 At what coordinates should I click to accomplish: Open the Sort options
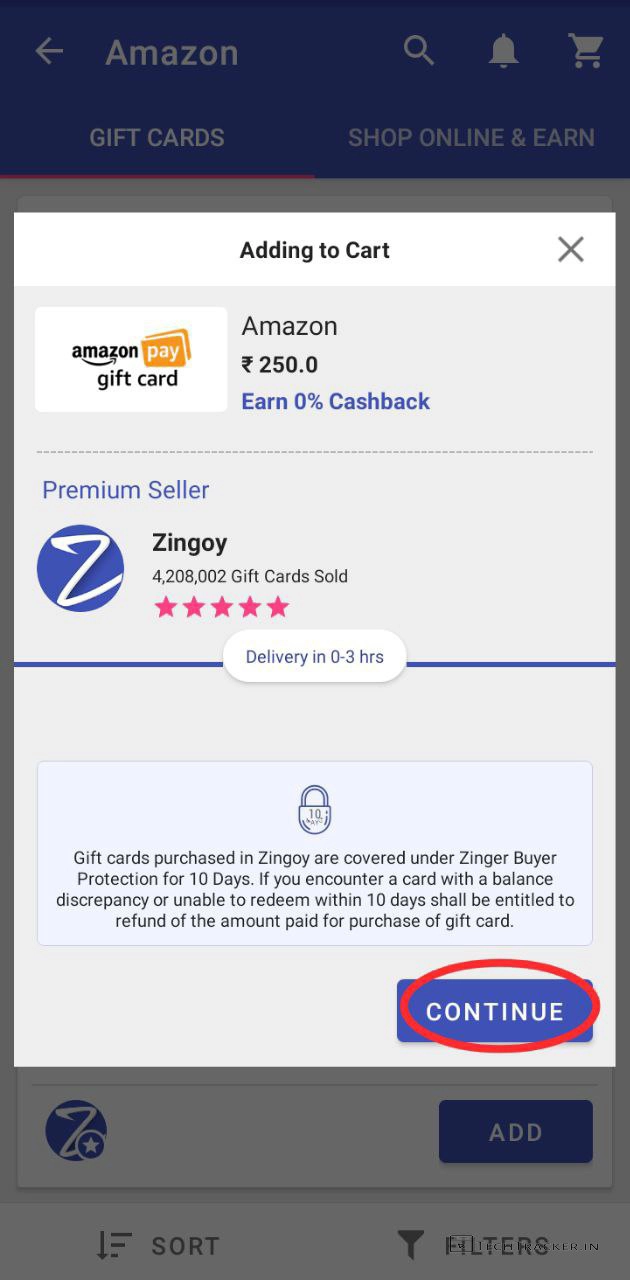pyautogui.click(x=158, y=1245)
